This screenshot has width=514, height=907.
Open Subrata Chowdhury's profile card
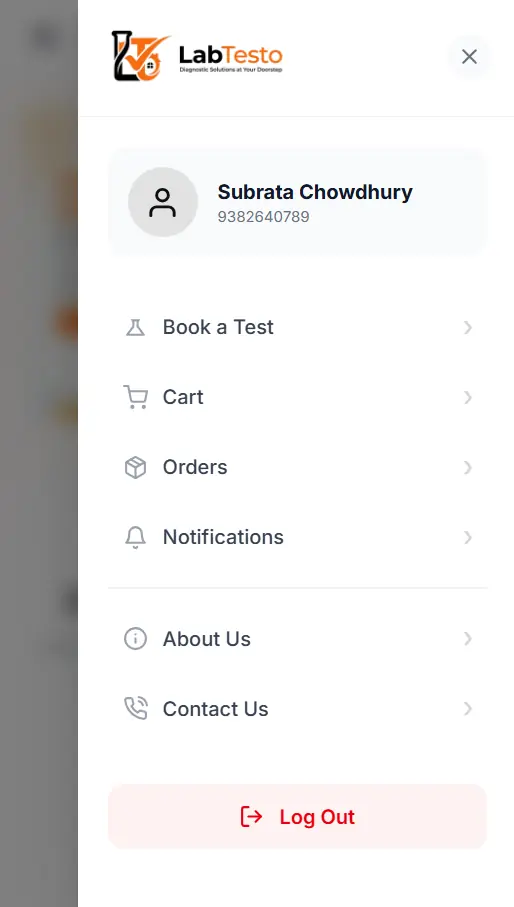297,202
